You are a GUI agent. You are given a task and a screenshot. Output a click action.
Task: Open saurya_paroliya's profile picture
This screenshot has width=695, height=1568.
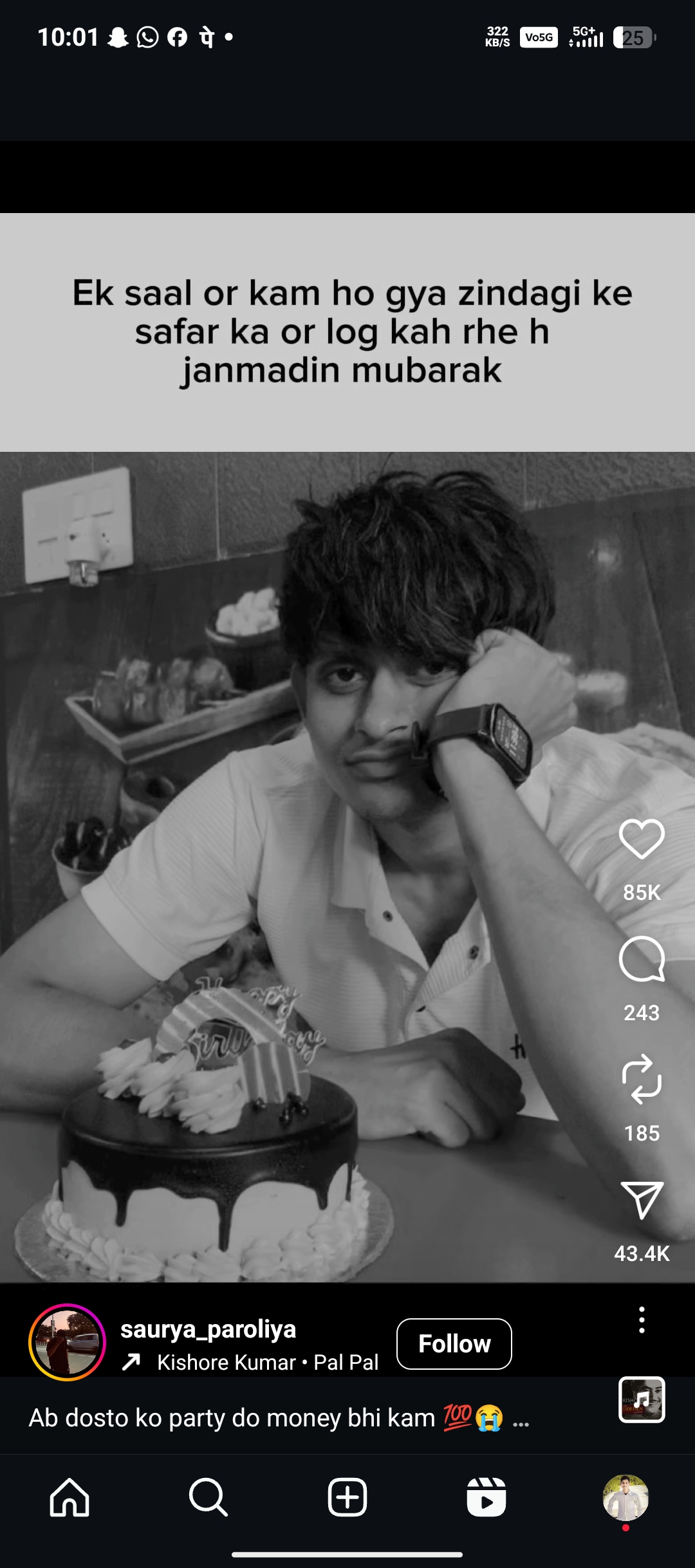tap(67, 1343)
